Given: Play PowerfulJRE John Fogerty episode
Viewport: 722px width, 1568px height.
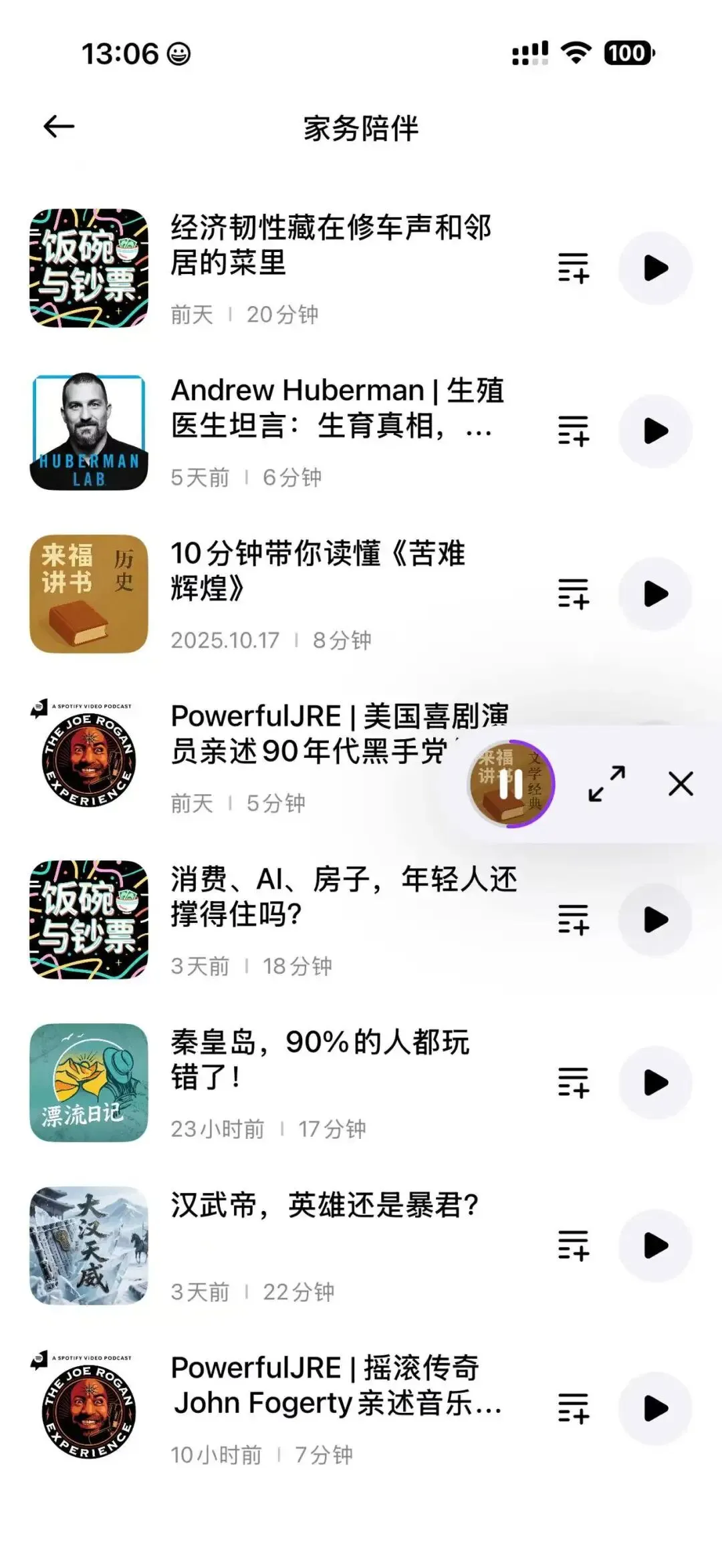Looking at the screenshot, I should pyautogui.click(x=654, y=1408).
